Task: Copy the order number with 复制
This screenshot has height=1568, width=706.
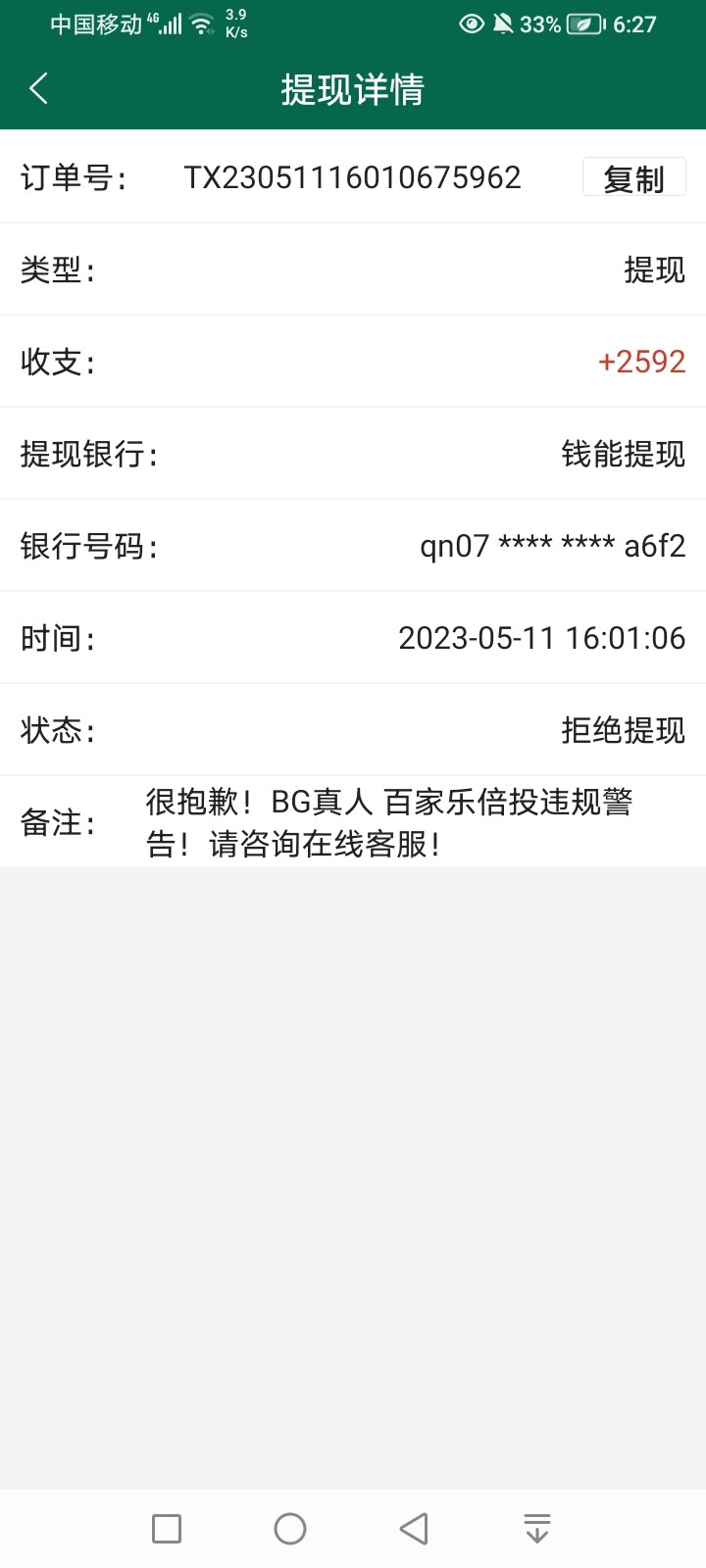Action: pos(633,178)
